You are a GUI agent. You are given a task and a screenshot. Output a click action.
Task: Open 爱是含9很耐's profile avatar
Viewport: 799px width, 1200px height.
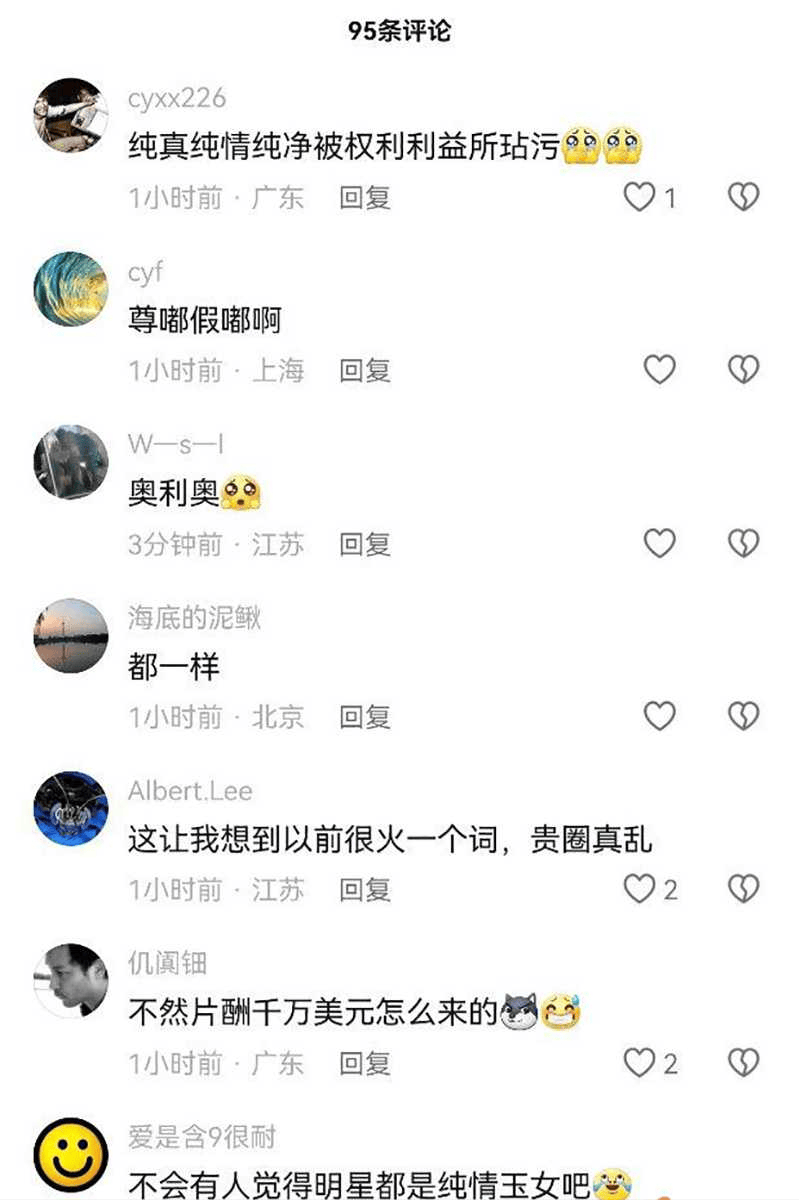[x=70, y=1152]
